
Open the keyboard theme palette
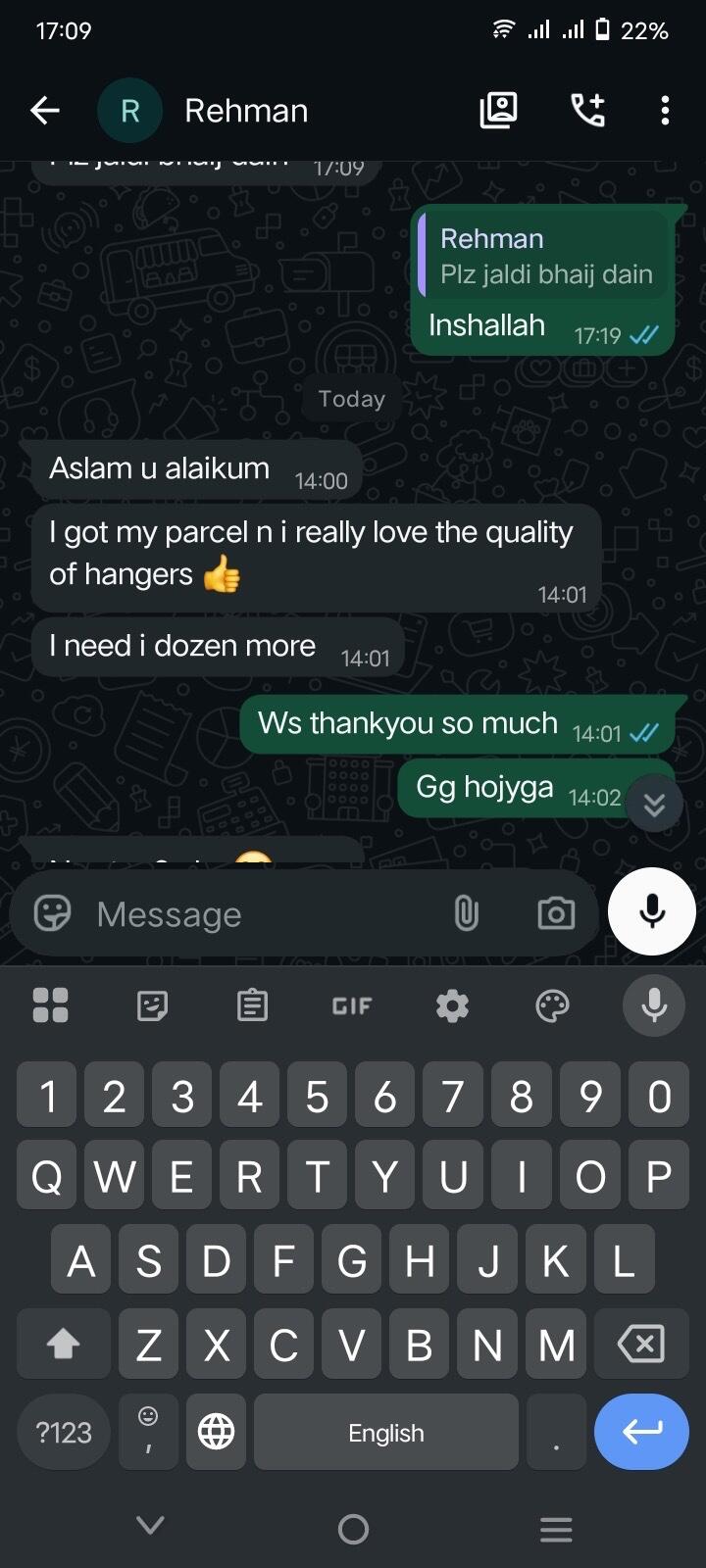[552, 1005]
